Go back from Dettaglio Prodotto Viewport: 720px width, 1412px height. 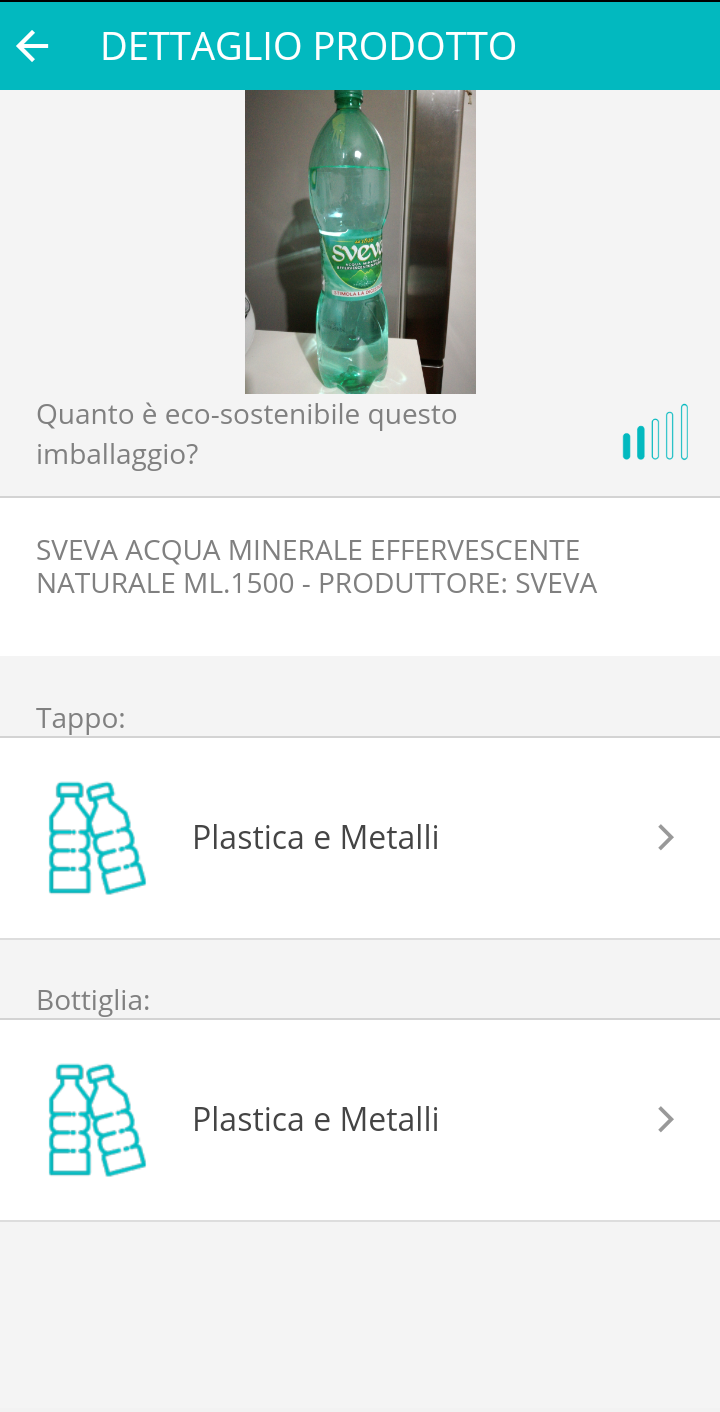[x=33, y=46]
